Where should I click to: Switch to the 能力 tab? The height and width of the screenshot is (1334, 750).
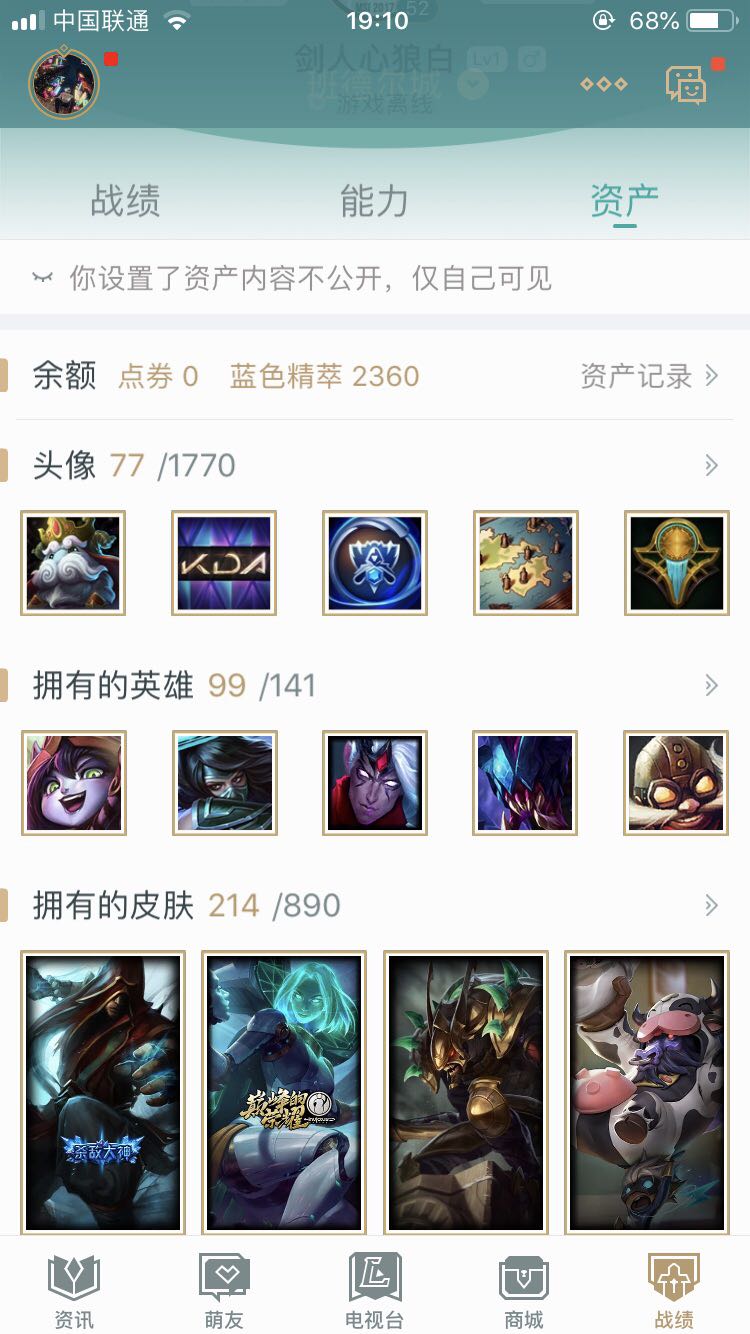coord(374,201)
